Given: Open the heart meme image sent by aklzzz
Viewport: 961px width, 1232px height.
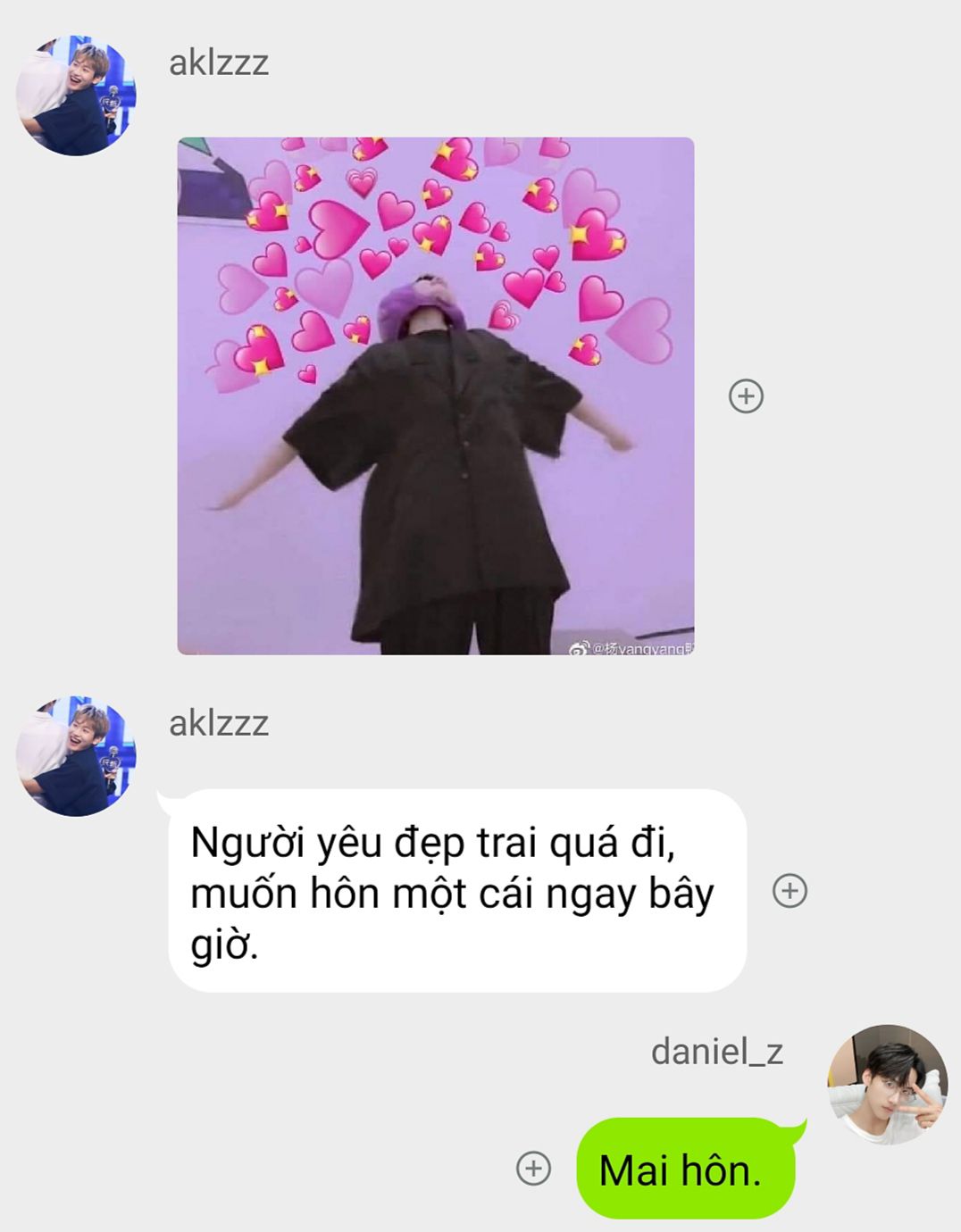Looking at the screenshot, I should (x=435, y=395).
